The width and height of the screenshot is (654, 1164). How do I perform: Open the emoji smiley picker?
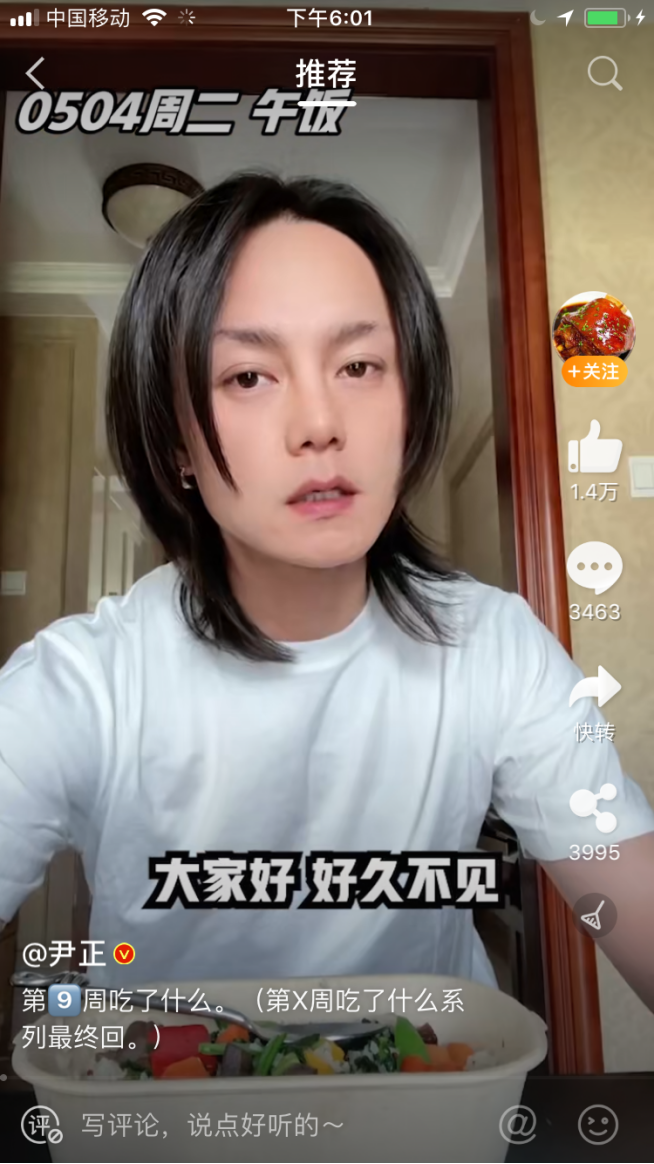tap(598, 1125)
